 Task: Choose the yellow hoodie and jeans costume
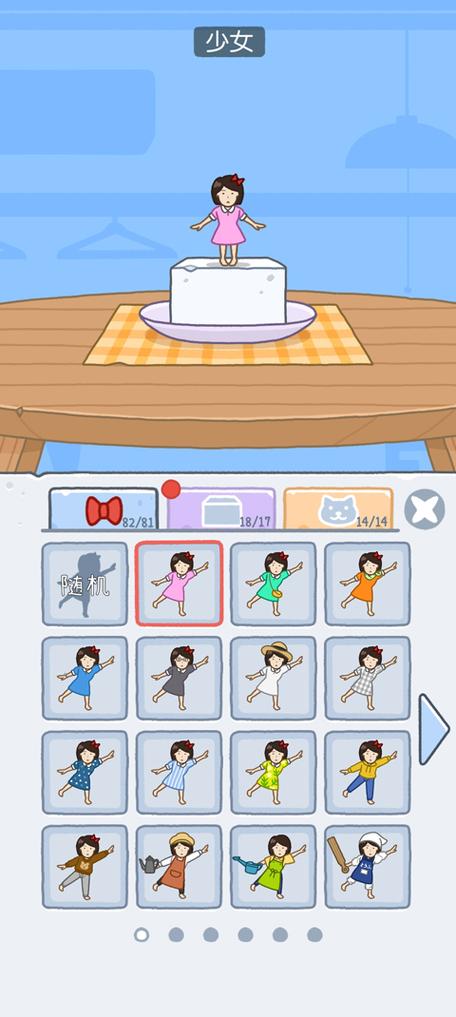point(367,772)
